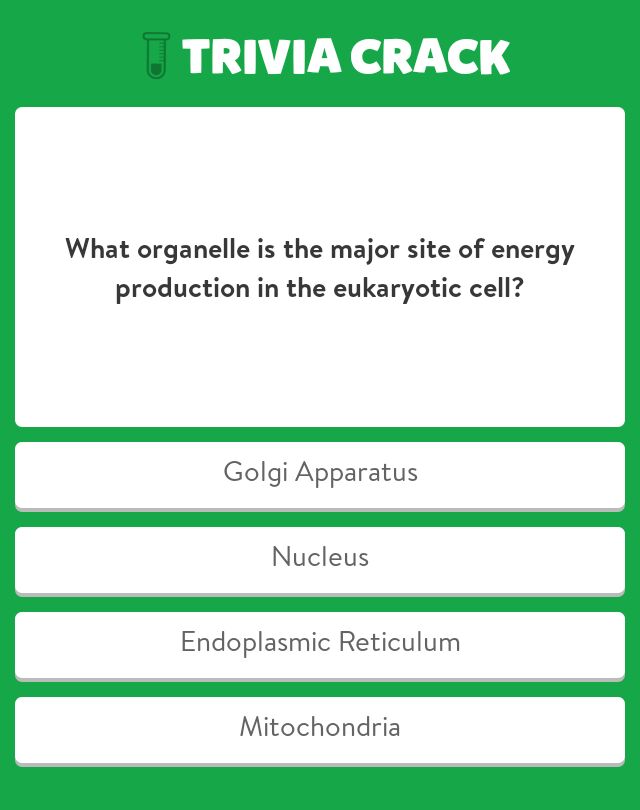Choose Nucleus as the answer

click(x=320, y=561)
